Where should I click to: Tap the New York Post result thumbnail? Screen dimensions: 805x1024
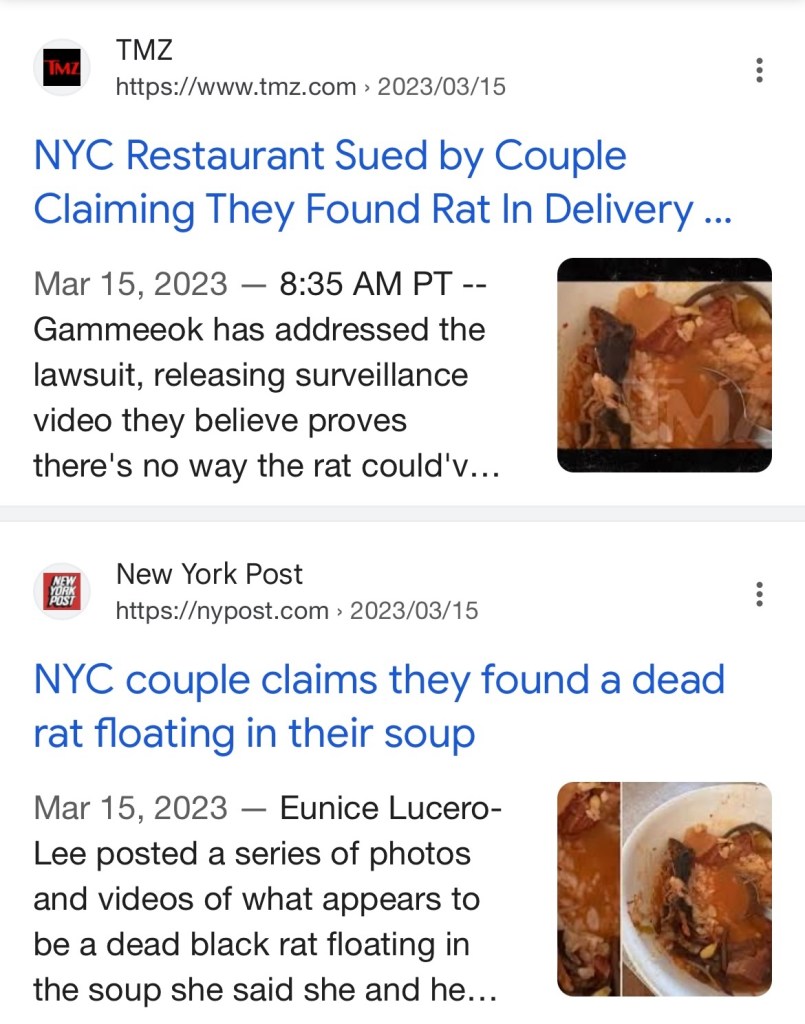[664, 889]
